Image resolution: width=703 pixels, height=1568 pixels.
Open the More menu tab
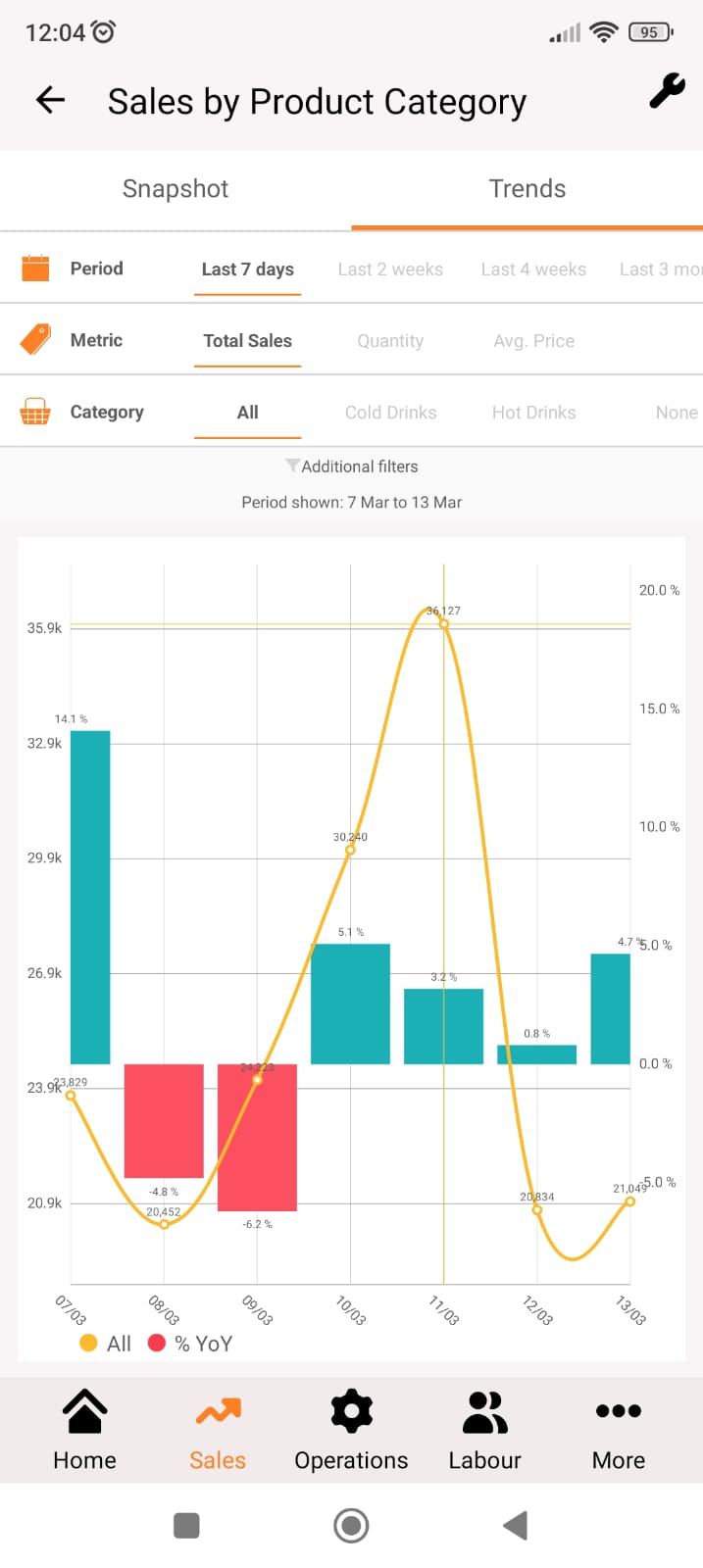tap(619, 1431)
